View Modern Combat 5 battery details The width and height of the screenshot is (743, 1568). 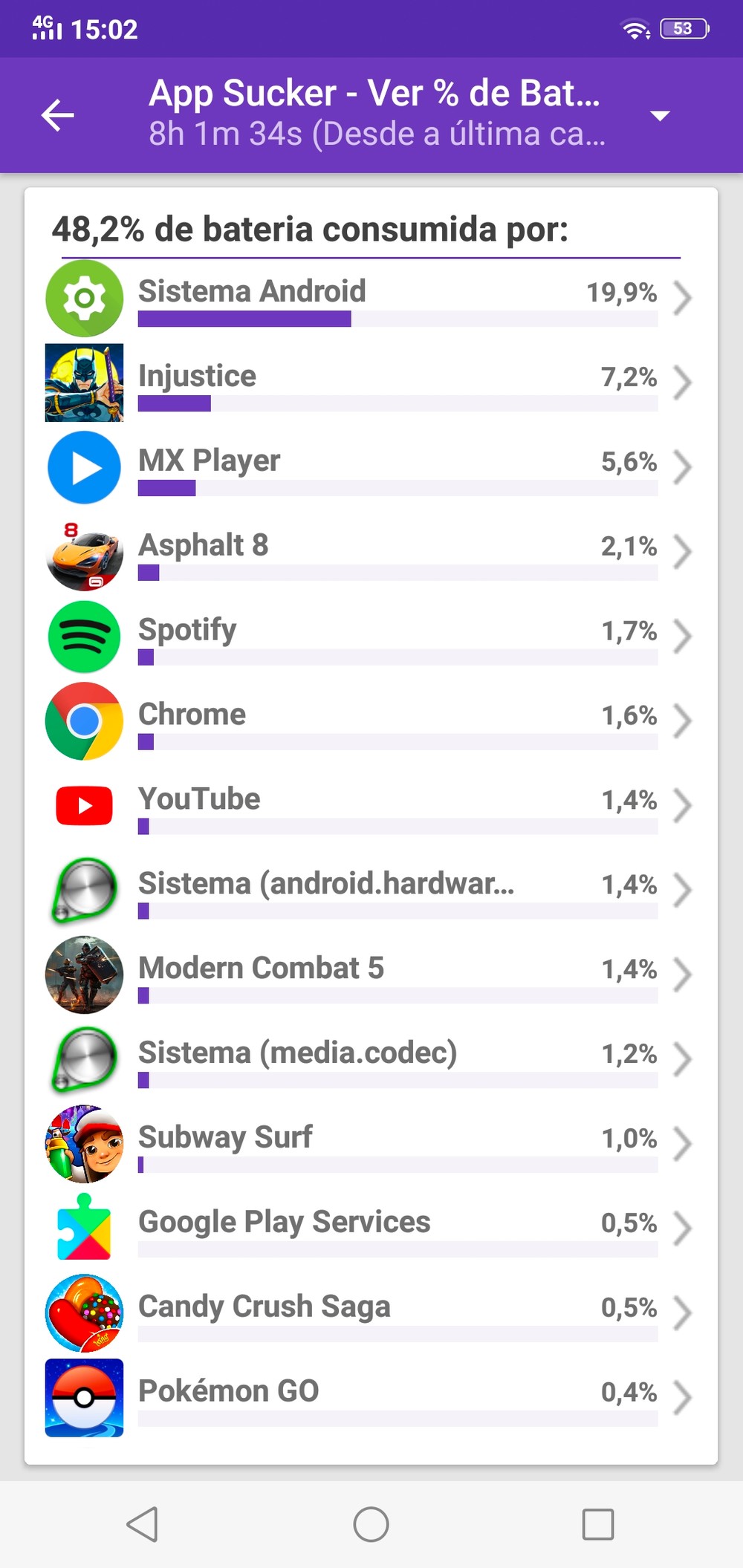[371, 976]
